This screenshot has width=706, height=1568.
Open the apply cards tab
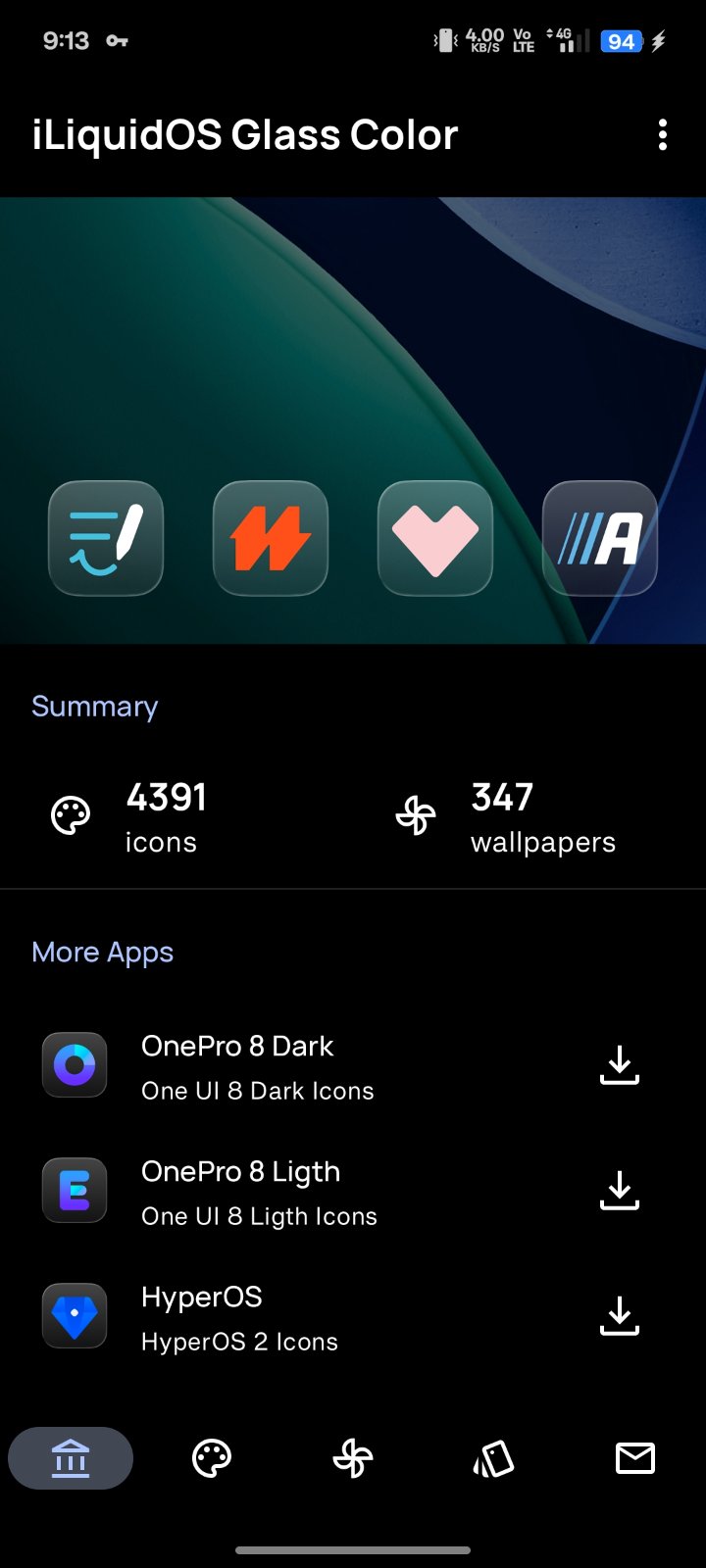(494, 1458)
